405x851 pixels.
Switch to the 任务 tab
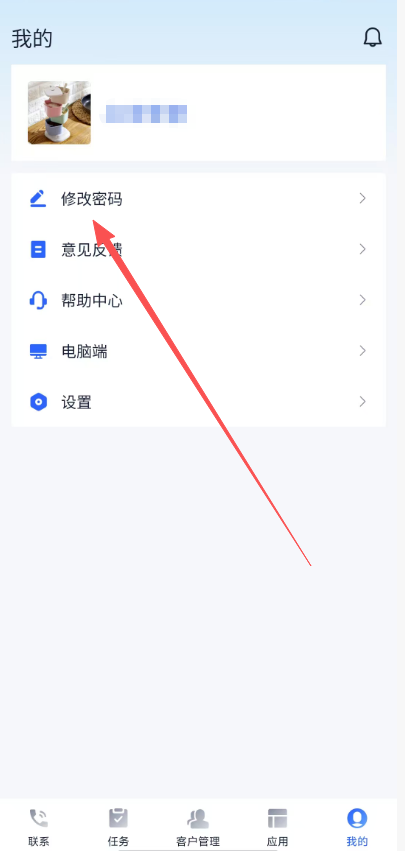click(x=118, y=826)
